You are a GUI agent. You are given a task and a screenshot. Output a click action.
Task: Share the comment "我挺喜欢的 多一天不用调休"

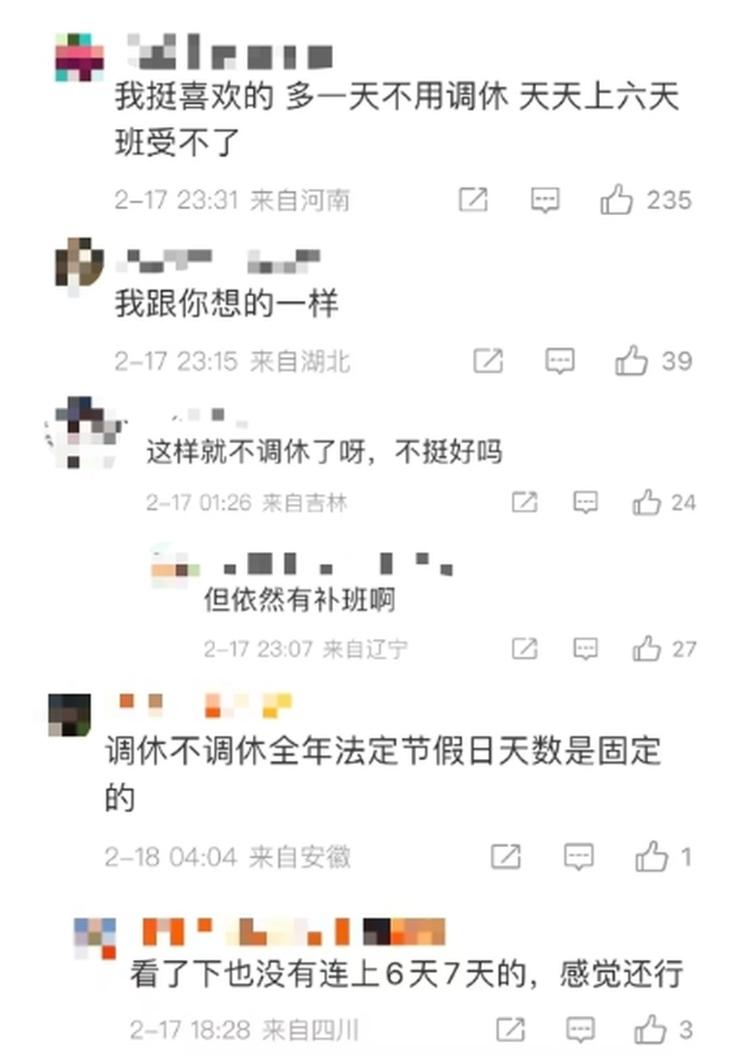pyautogui.click(x=473, y=200)
